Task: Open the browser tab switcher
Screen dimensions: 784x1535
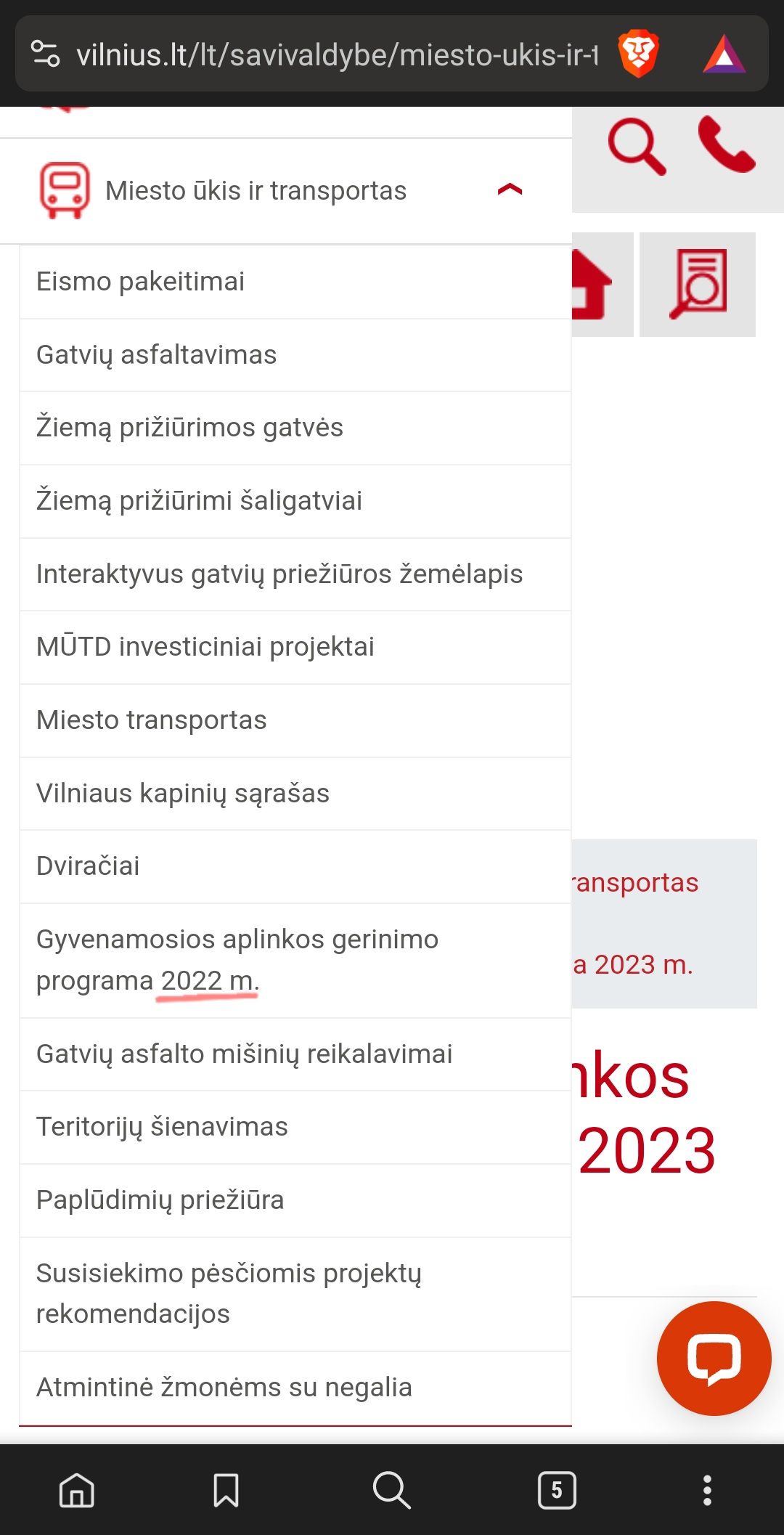Action: 557,1491
